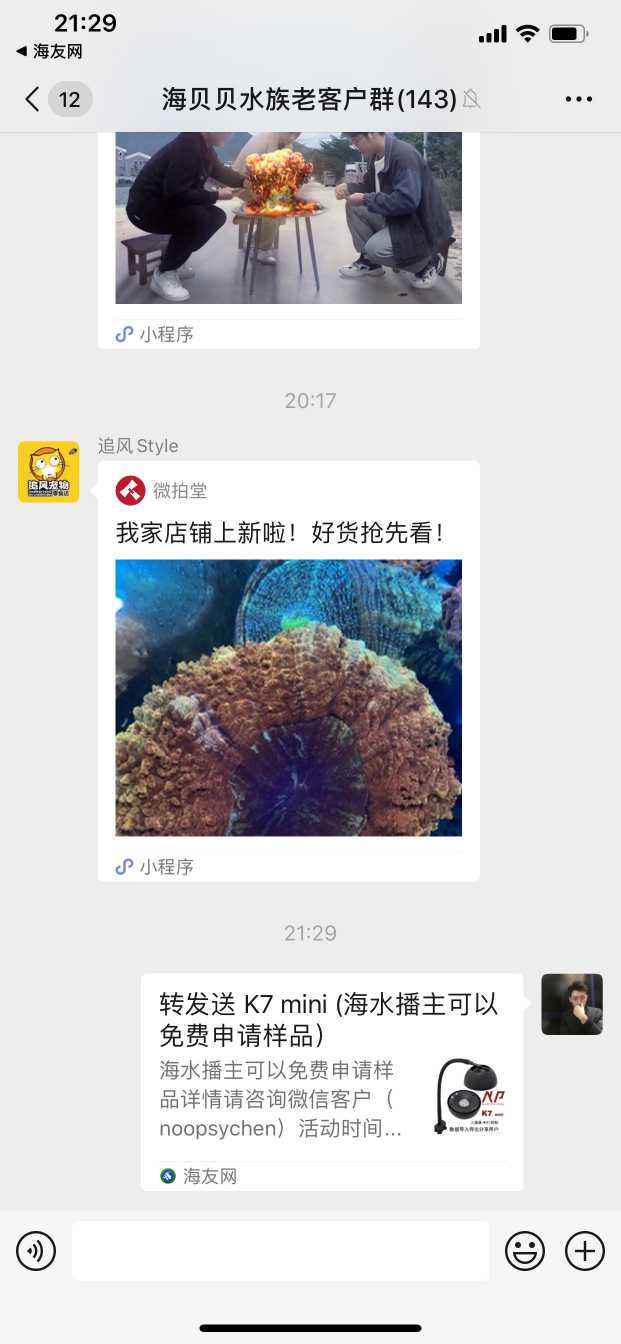View 追风 Style's profile avatar

[49, 472]
